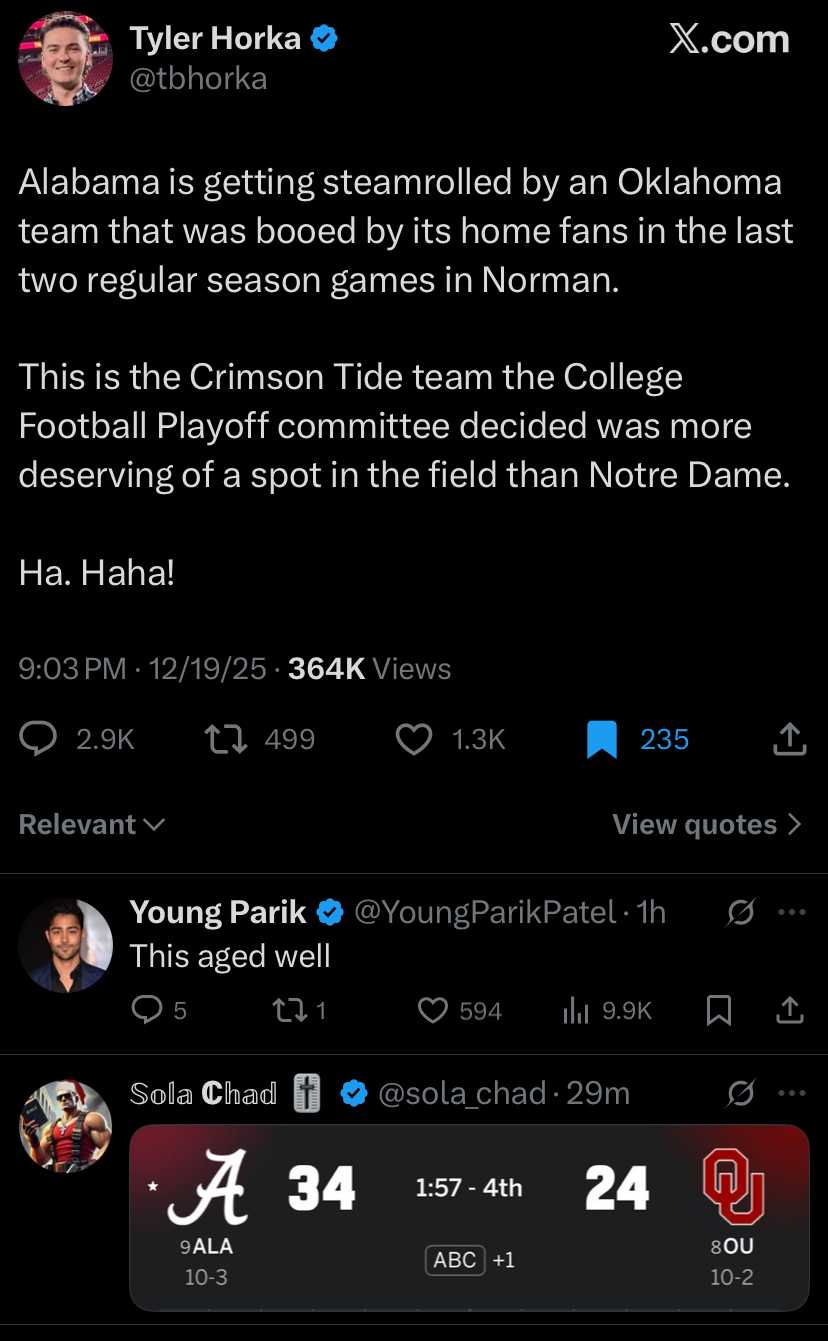The image size is (828, 1341).
Task: Open overflow menu on Young Parik's reply
Action: coord(791,912)
